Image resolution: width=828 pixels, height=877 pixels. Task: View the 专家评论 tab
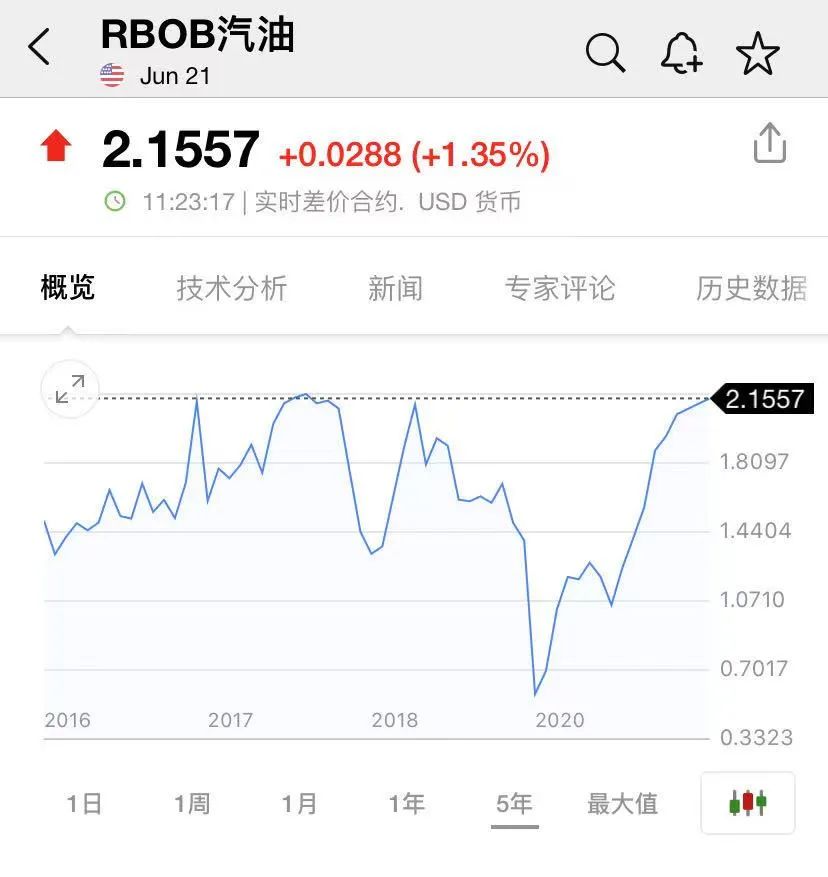559,289
